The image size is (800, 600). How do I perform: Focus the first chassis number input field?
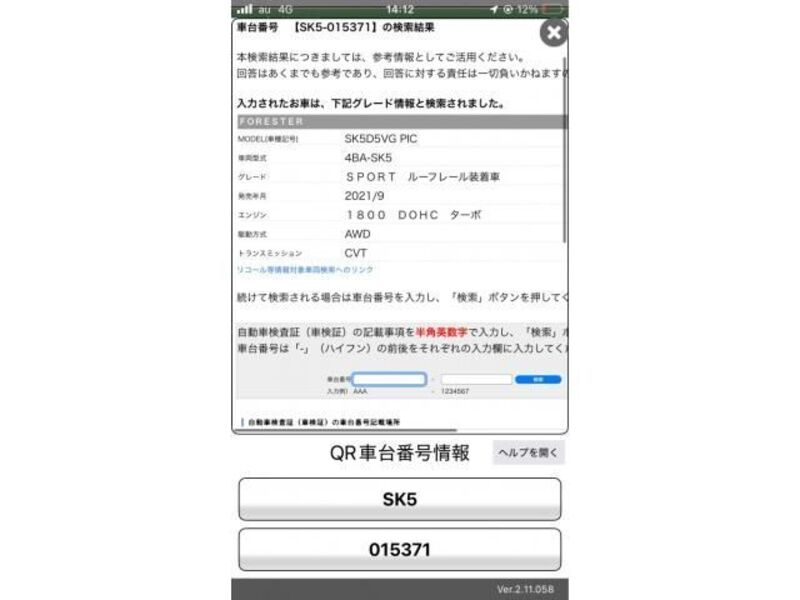coord(389,380)
